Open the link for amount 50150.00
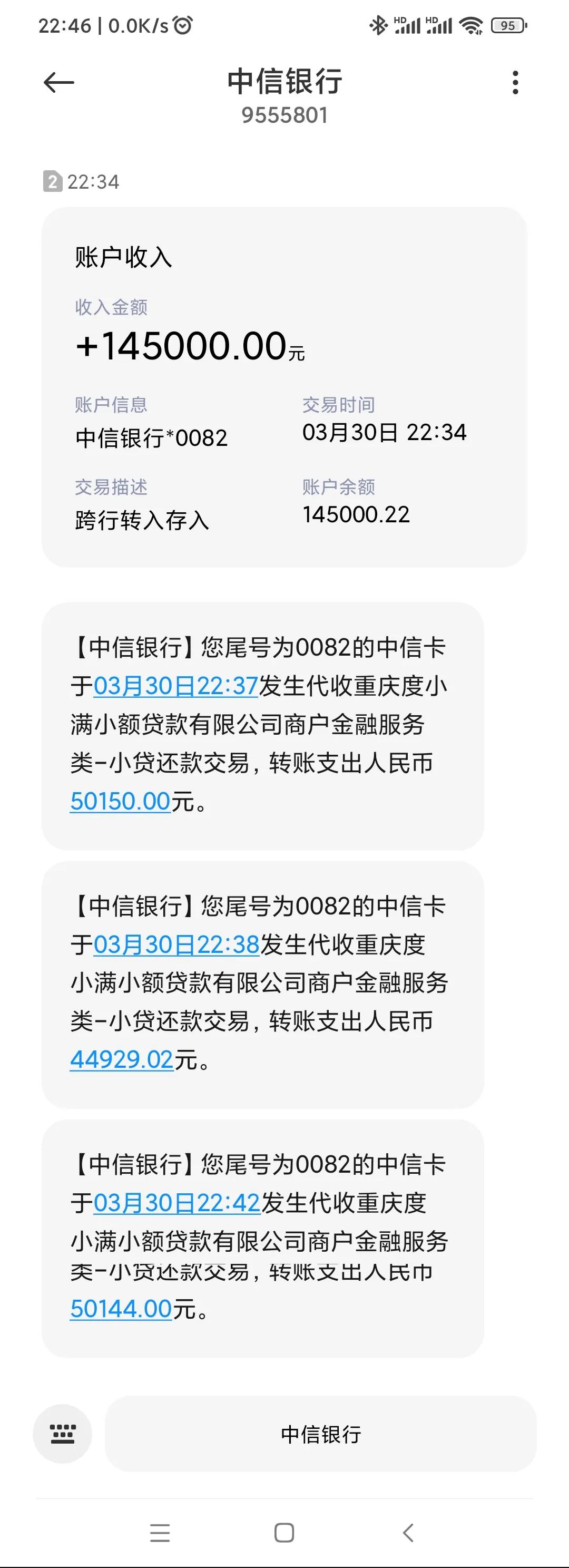Image resolution: width=569 pixels, height=1568 pixels. click(120, 800)
